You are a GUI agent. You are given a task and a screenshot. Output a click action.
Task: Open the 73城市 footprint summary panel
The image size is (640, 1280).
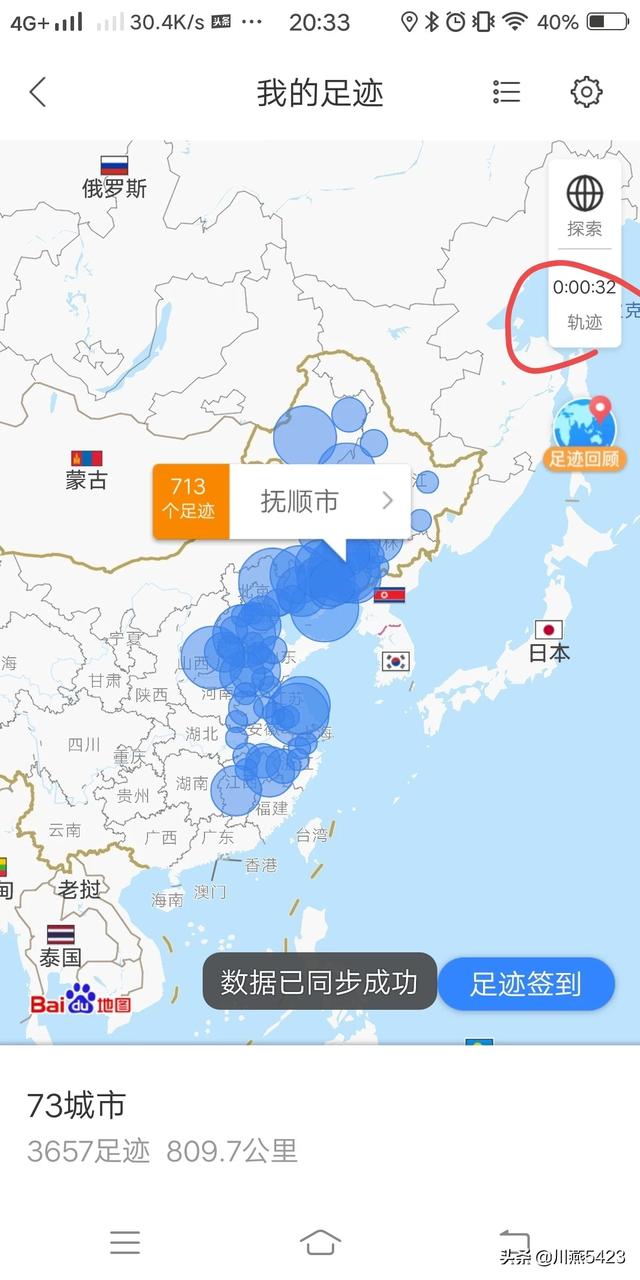click(x=160, y=1126)
